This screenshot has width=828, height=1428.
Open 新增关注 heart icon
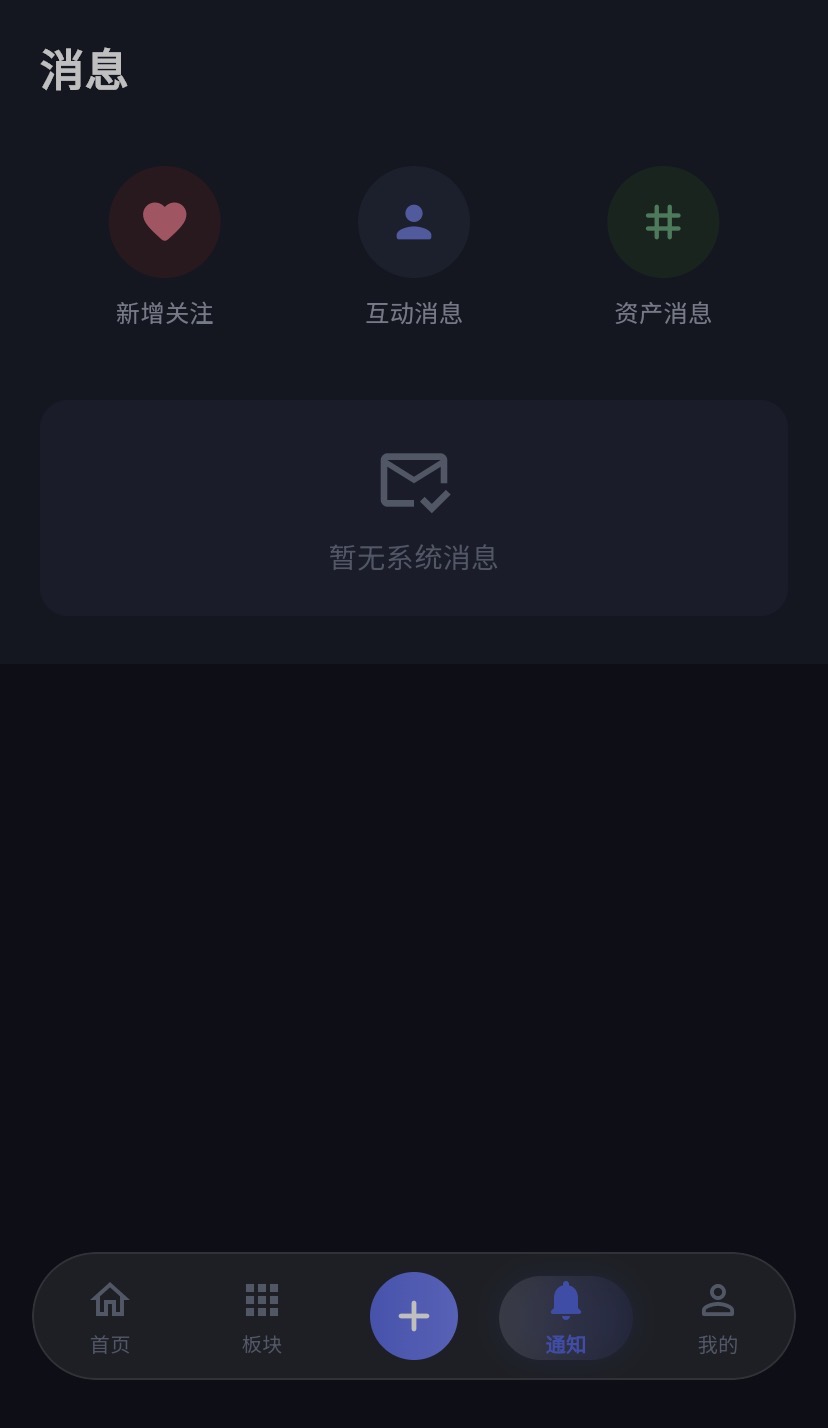click(165, 222)
